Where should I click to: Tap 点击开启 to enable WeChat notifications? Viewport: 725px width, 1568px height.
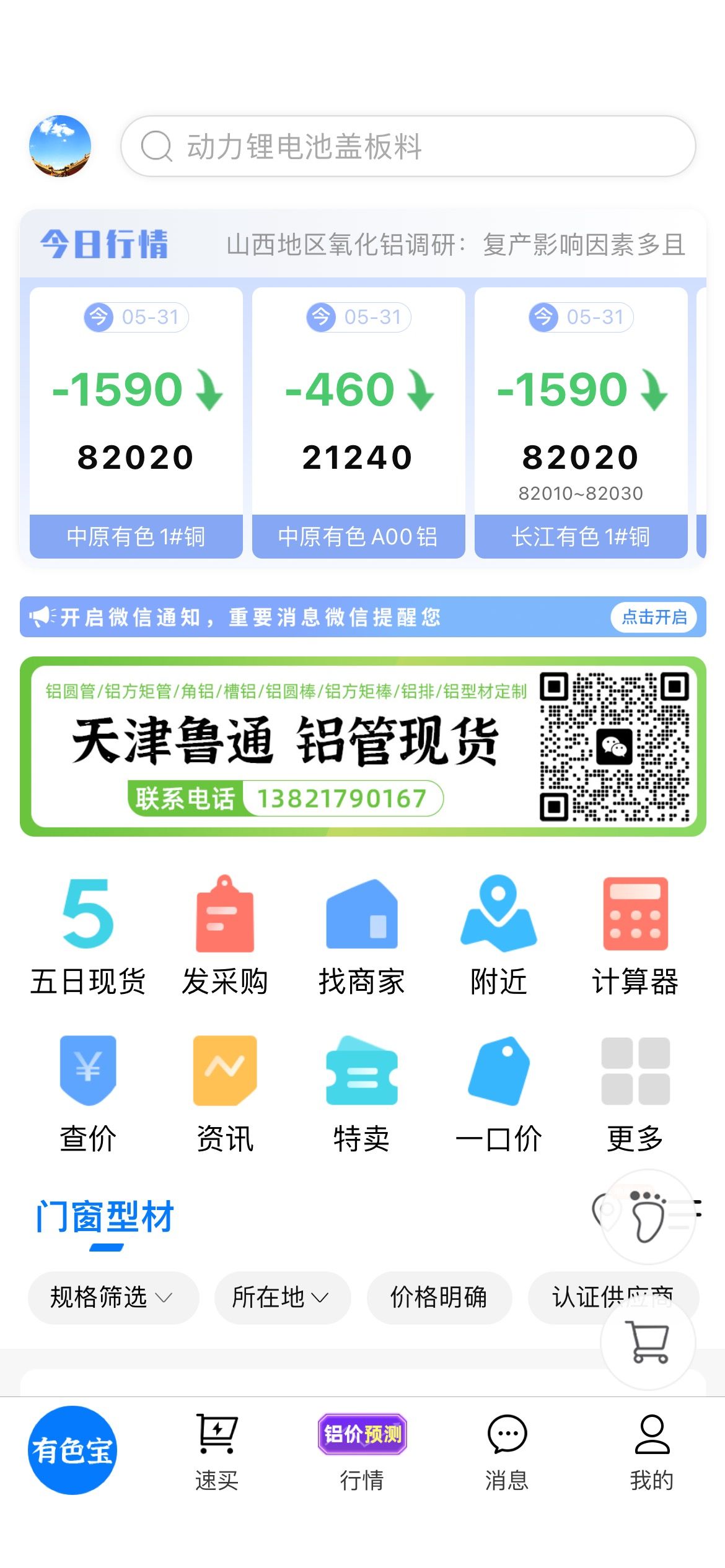tap(654, 617)
